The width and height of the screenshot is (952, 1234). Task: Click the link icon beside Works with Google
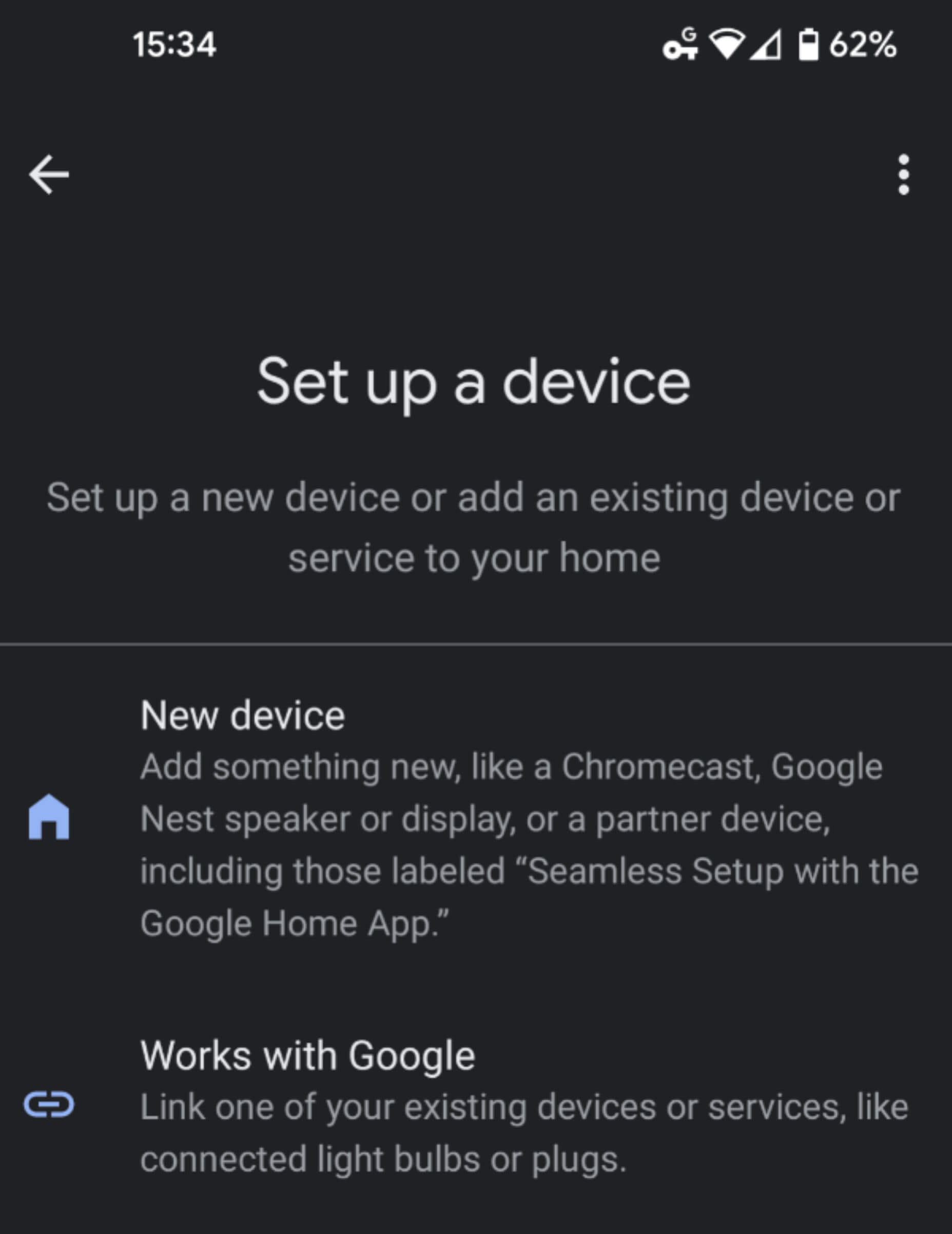[x=50, y=1105]
